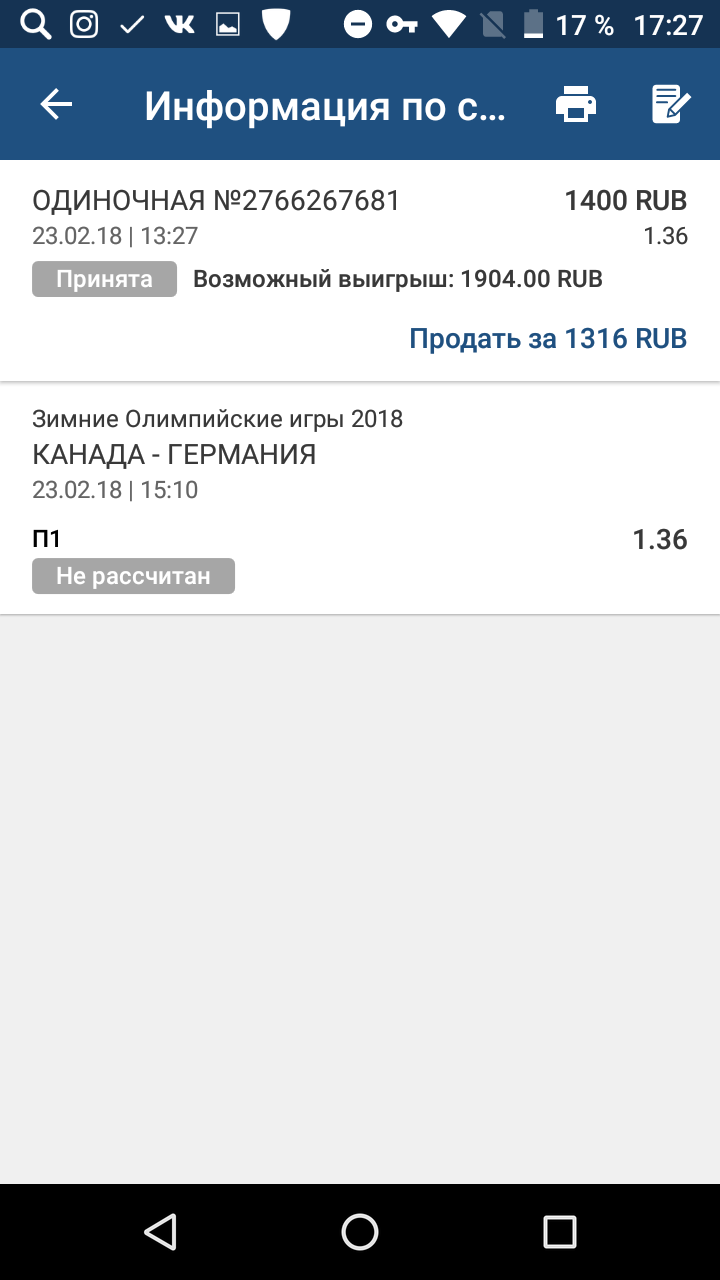Open the search icon in the status bar
The width and height of the screenshot is (720, 1280).
pyautogui.click(x=35, y=24)
